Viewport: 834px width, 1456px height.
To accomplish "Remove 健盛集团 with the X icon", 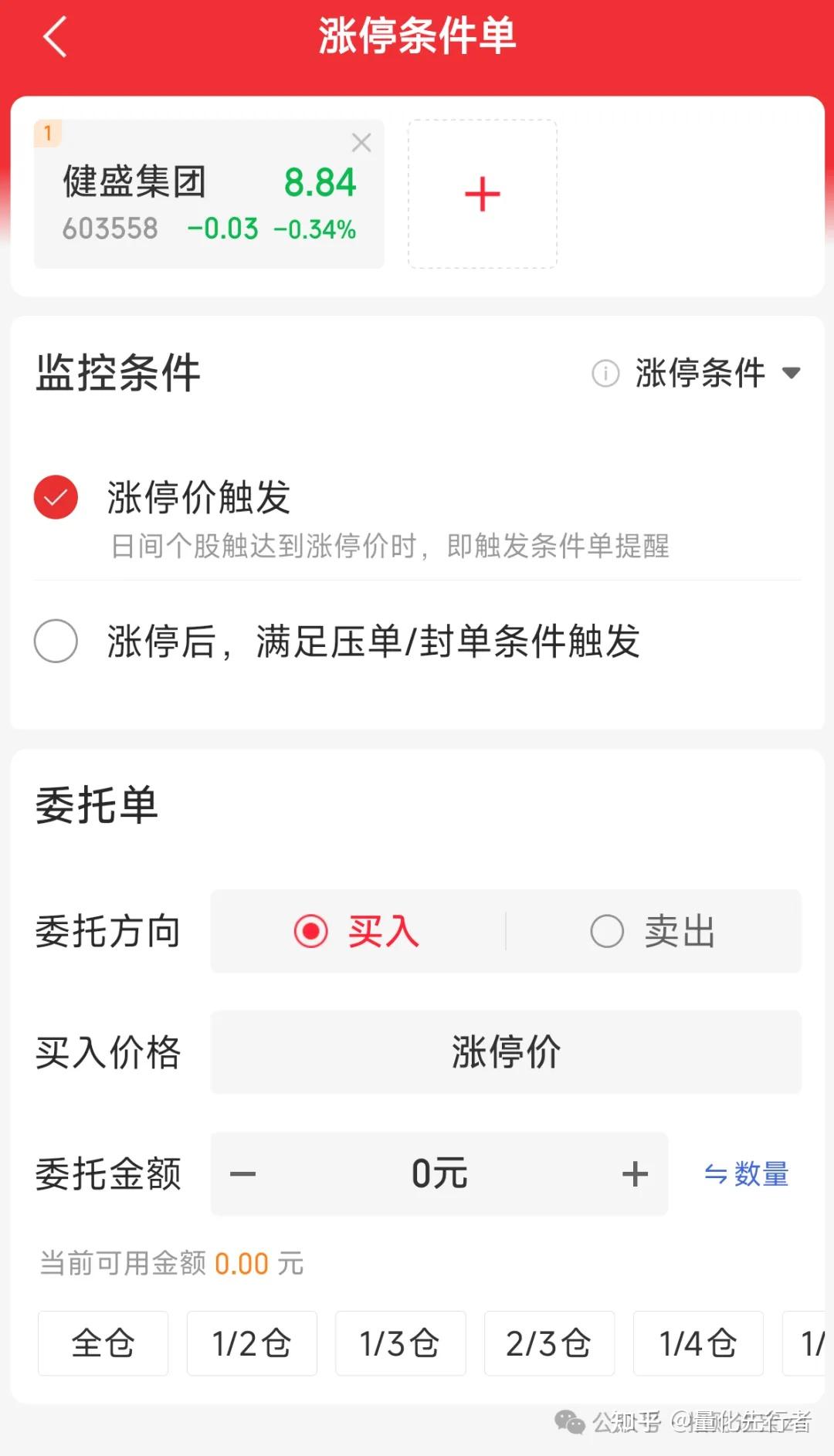I will click(361, 142).
